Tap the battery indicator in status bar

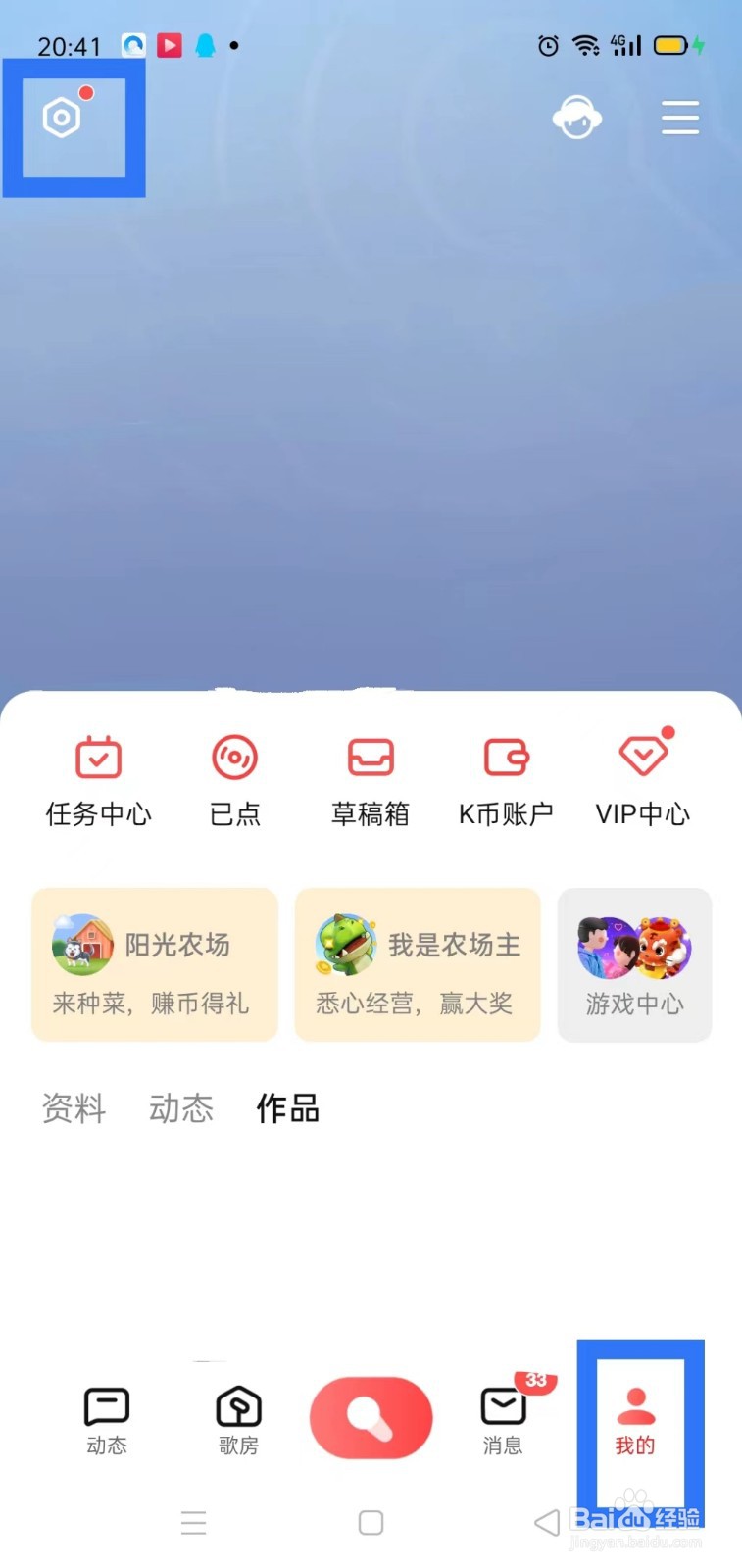[x=671, y=44]
